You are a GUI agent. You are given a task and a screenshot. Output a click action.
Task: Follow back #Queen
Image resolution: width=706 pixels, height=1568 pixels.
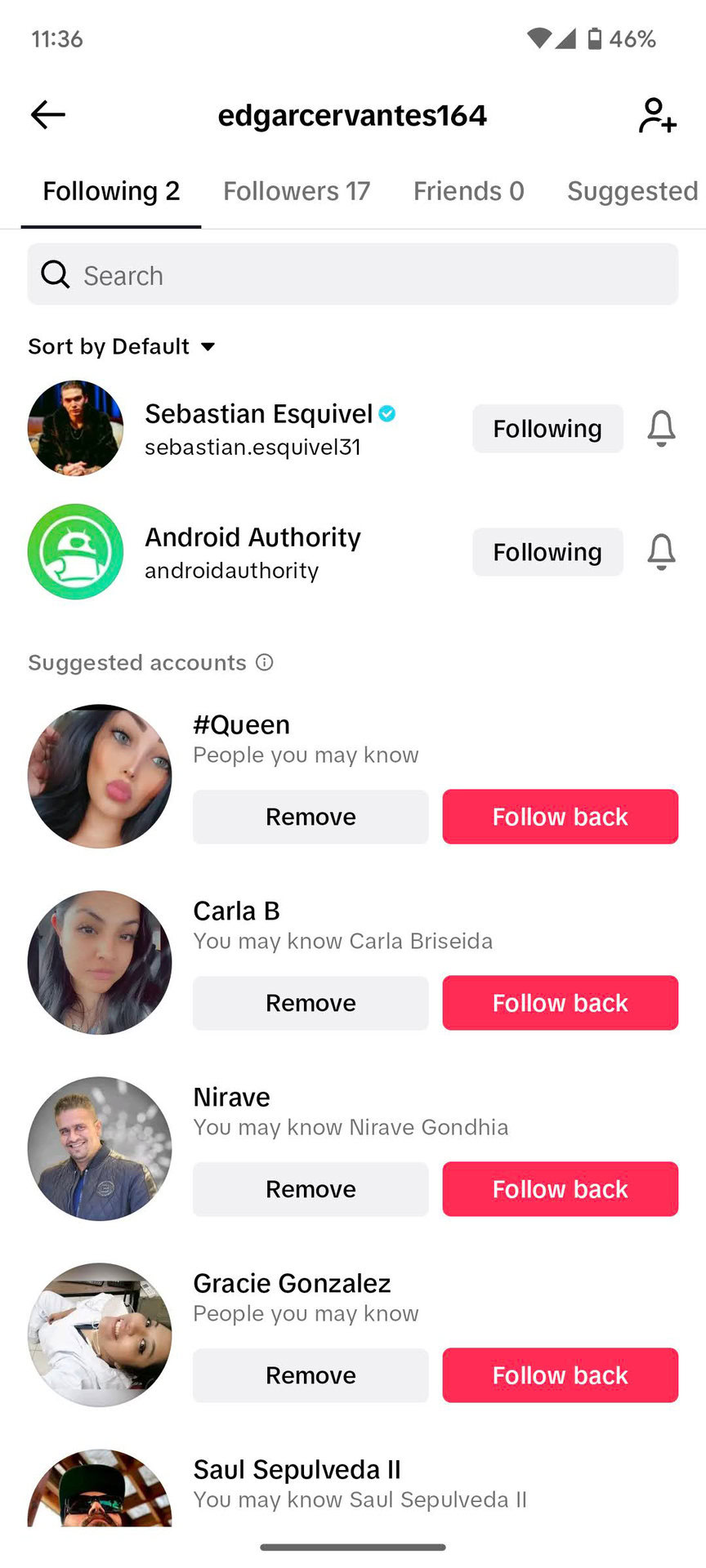(560, 817)
